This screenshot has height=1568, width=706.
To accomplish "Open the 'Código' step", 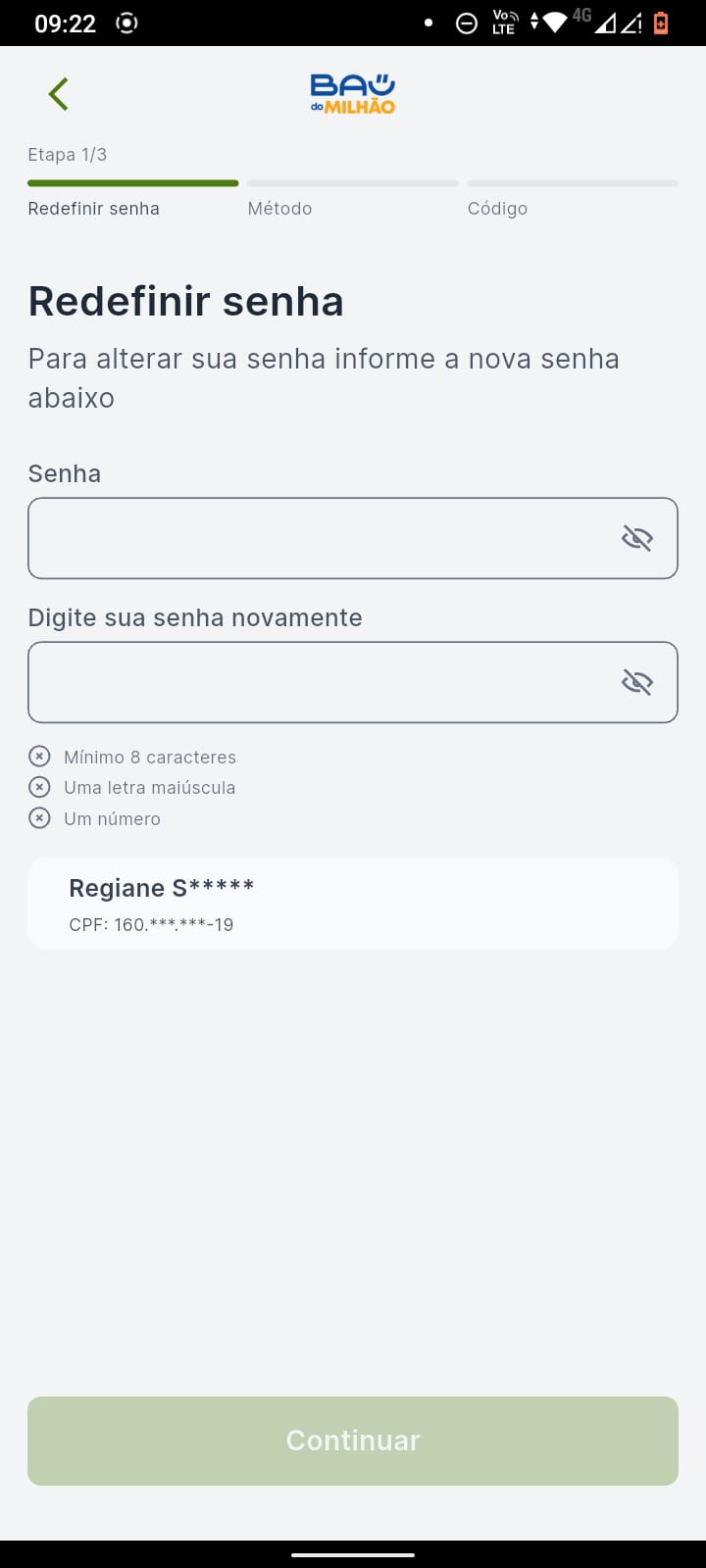I will pyautogui.click(x=498, y=208).
